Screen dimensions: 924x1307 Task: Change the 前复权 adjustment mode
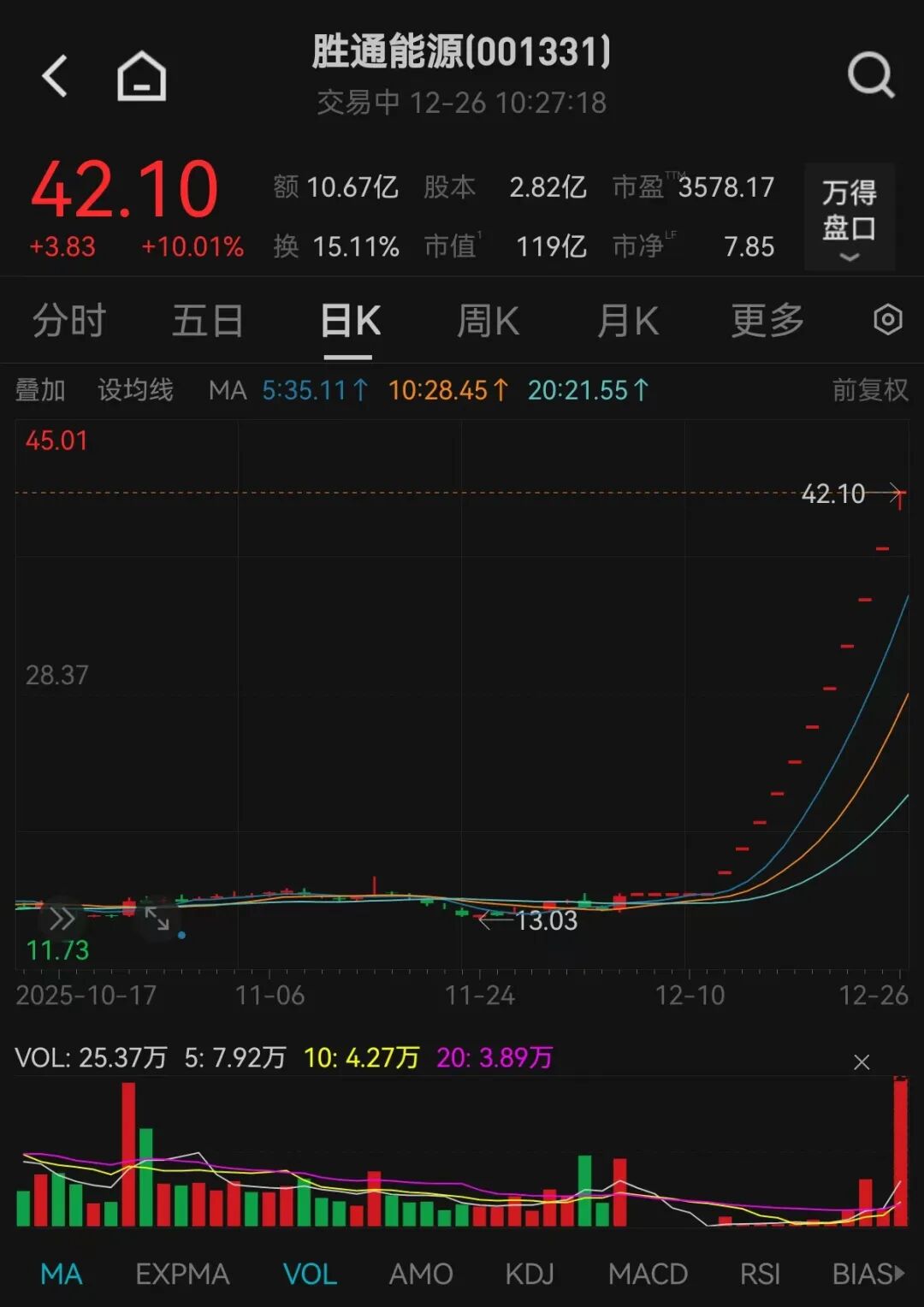tap(869, 390)
